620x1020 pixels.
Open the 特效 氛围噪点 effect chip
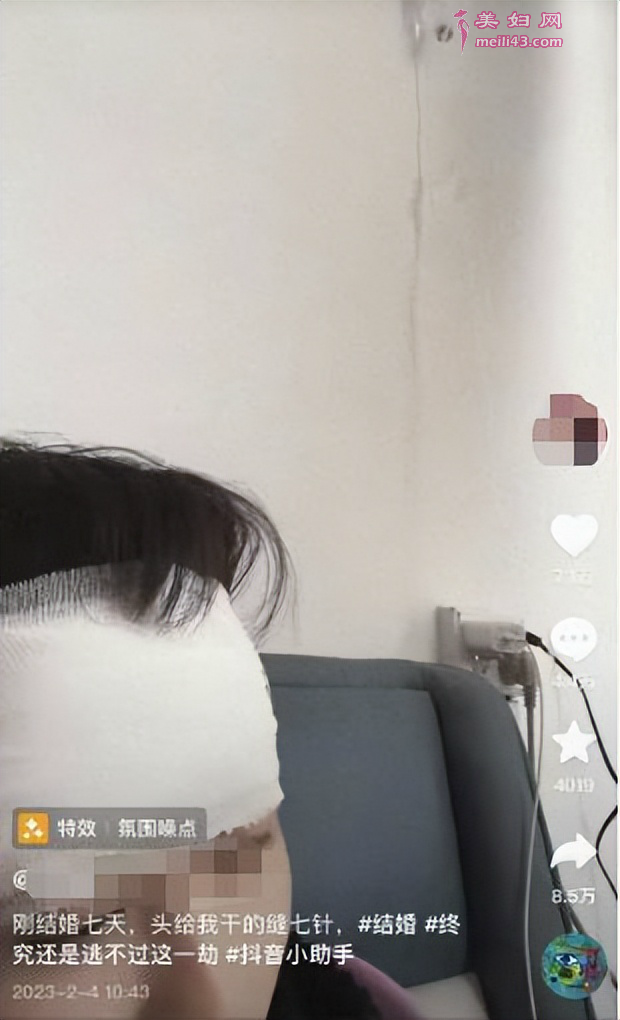[x=110, y=828]
